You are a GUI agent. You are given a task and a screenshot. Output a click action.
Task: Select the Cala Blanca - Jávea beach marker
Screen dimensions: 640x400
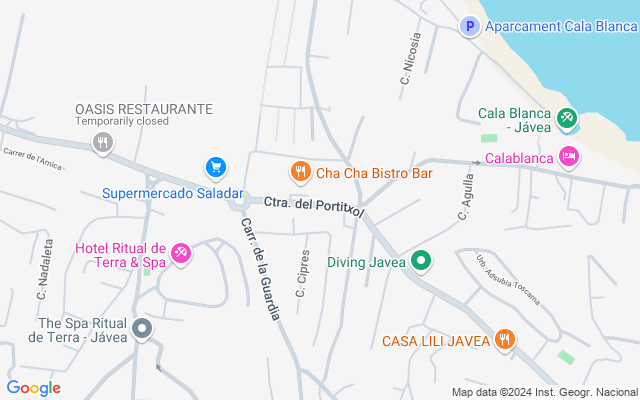(567, 119)
